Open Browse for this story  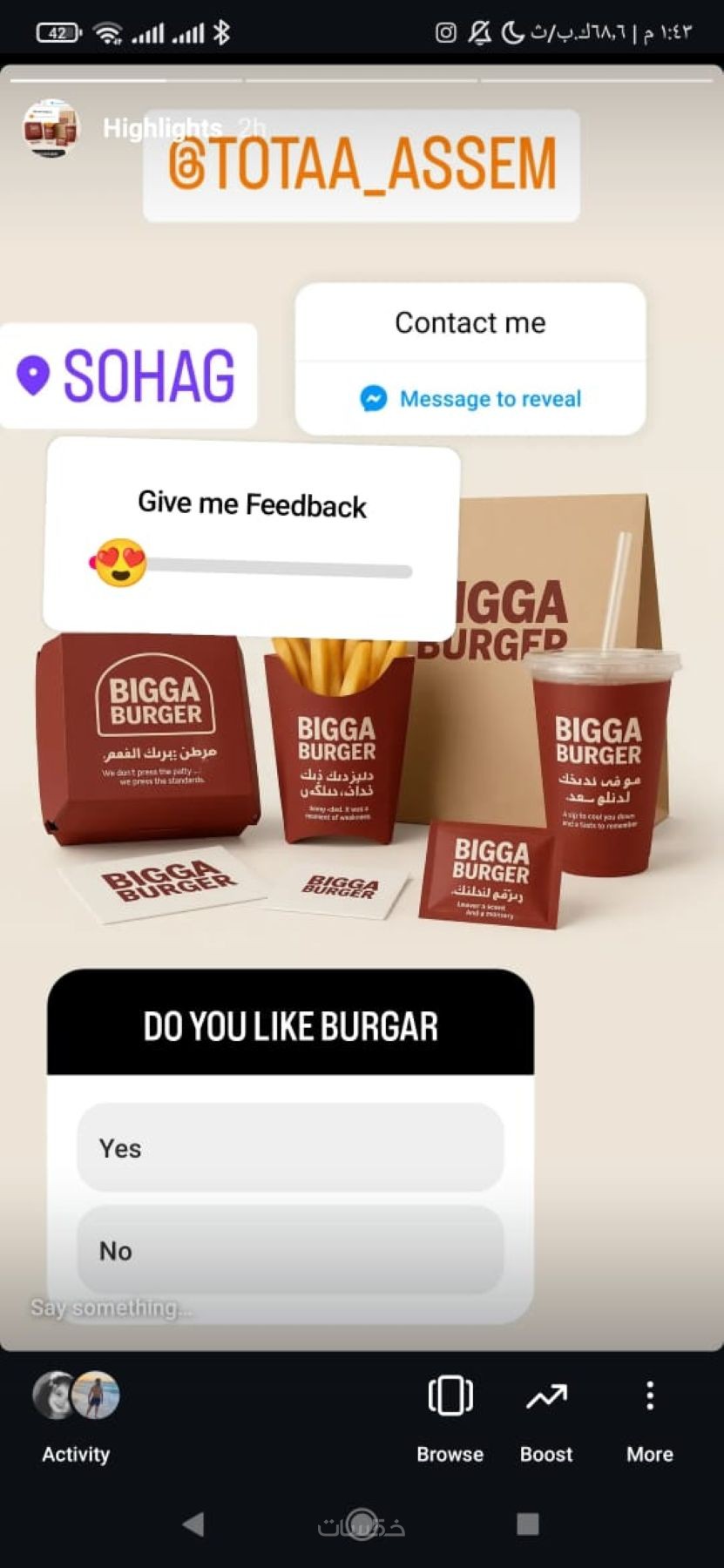pos(450,1416)
